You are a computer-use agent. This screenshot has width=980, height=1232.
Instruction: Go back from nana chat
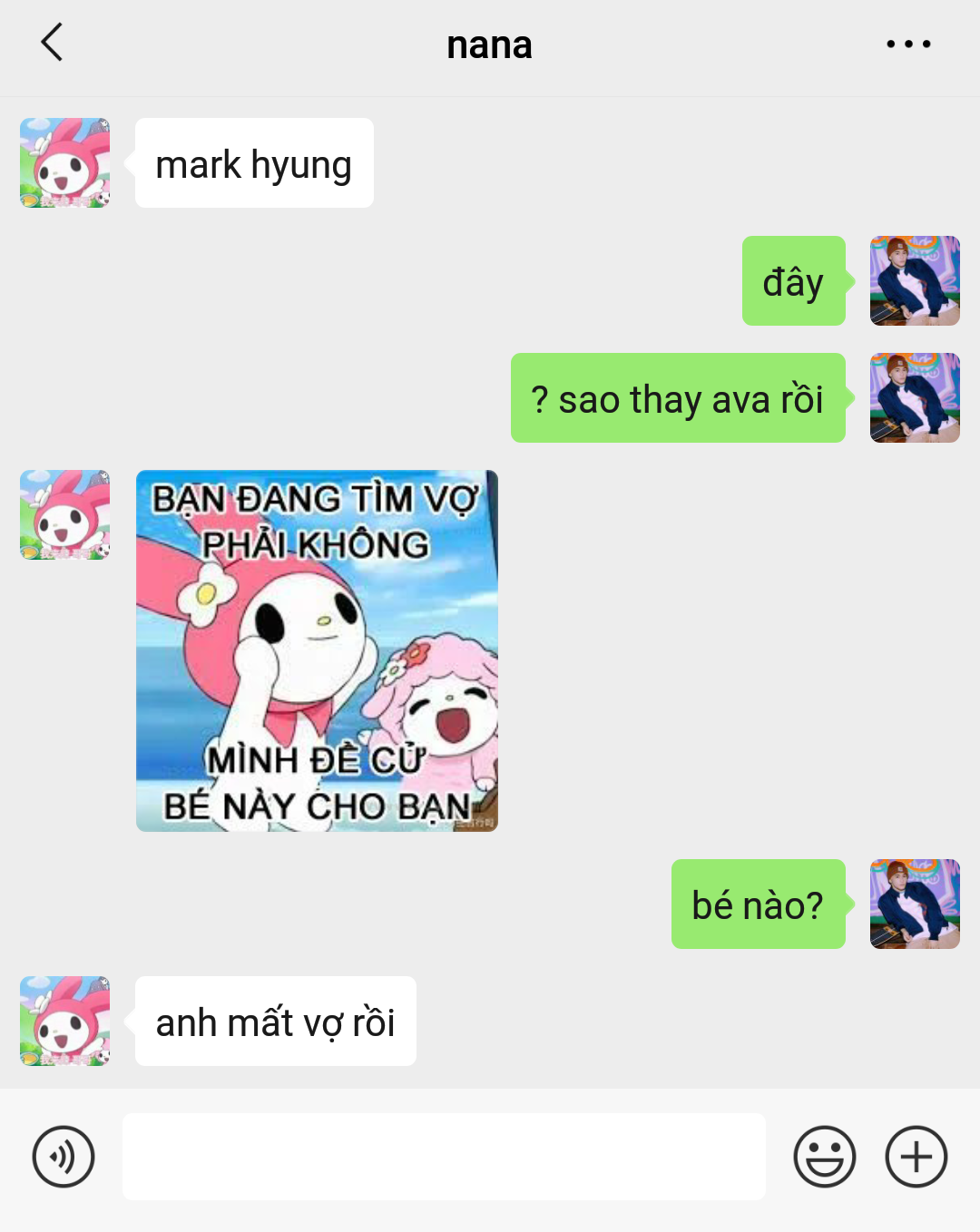[52, 43]
